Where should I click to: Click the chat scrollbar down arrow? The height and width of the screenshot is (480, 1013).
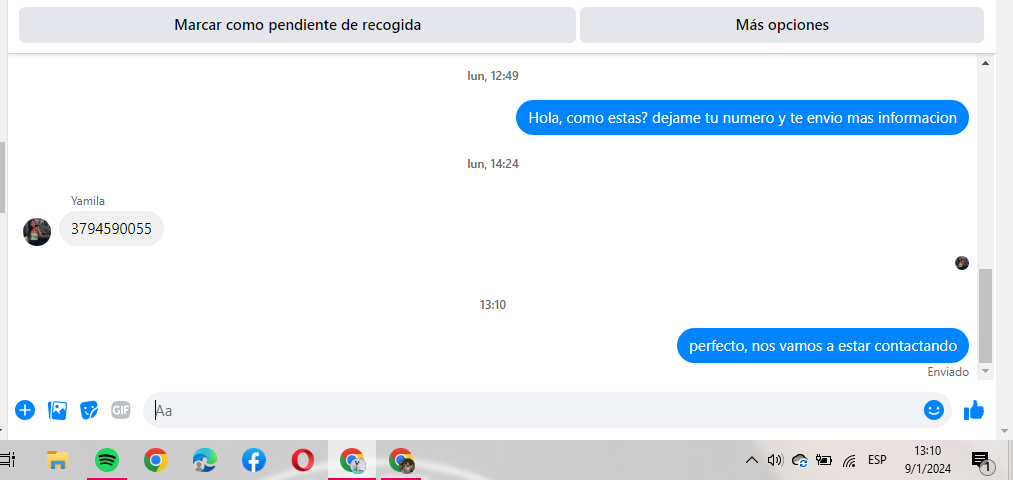pos(985,371)
